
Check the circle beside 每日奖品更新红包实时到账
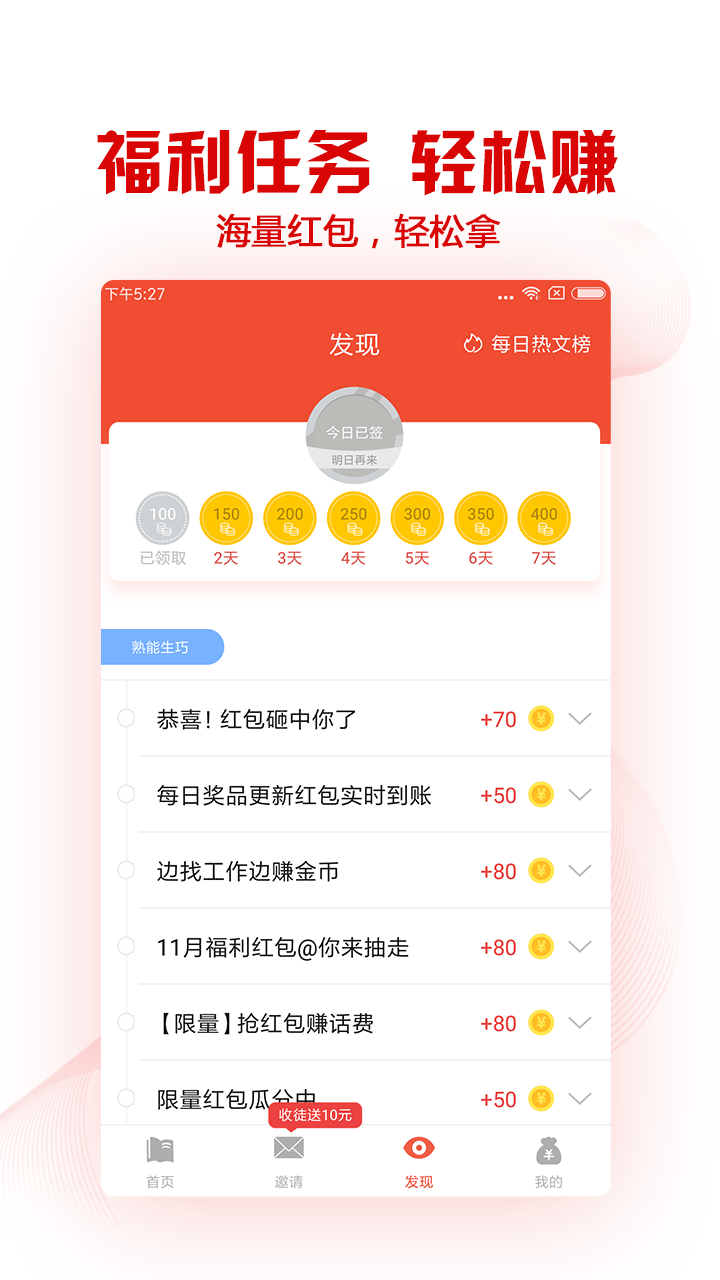coord(125,794)
